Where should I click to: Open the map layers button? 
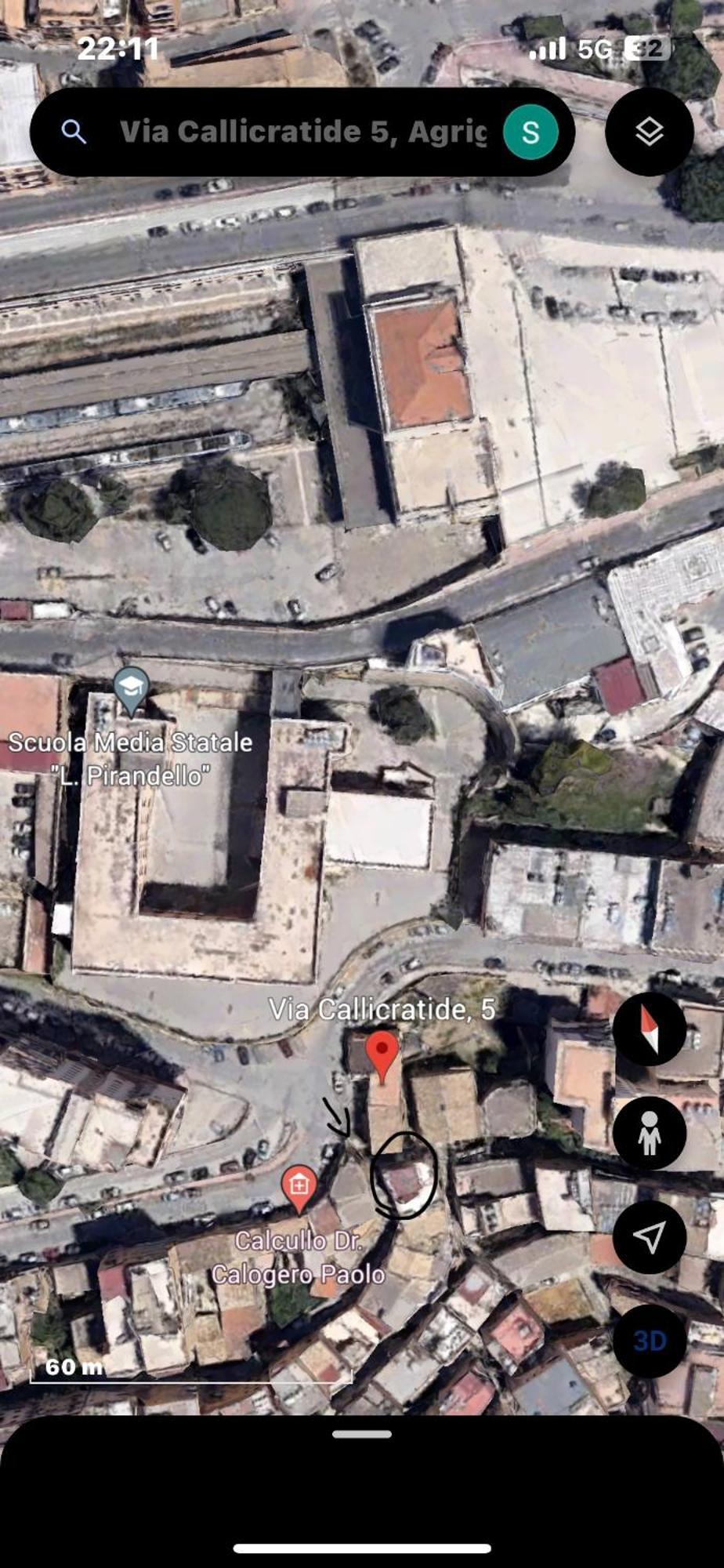click(x=649, y=132)
